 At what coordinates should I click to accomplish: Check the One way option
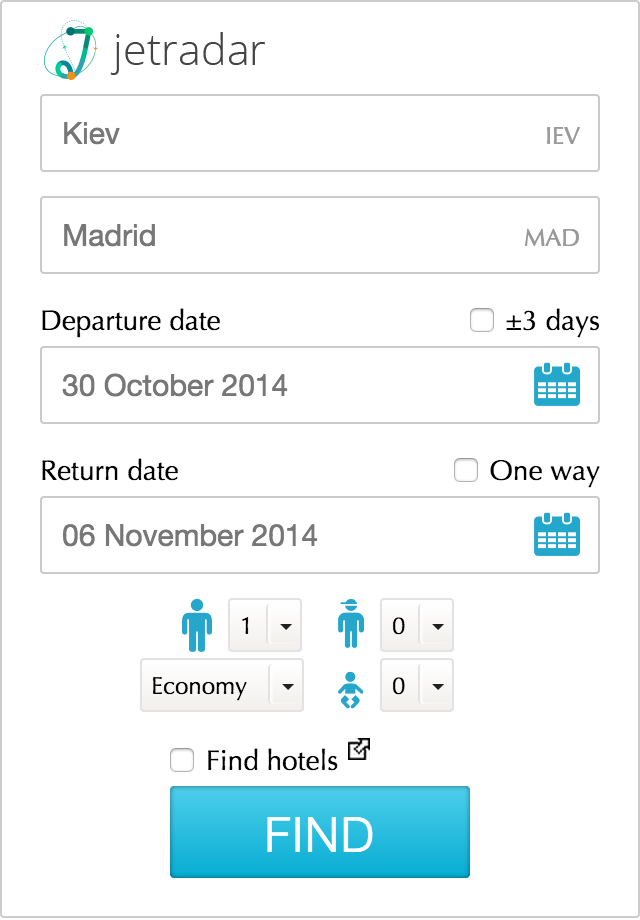(466, 470)
